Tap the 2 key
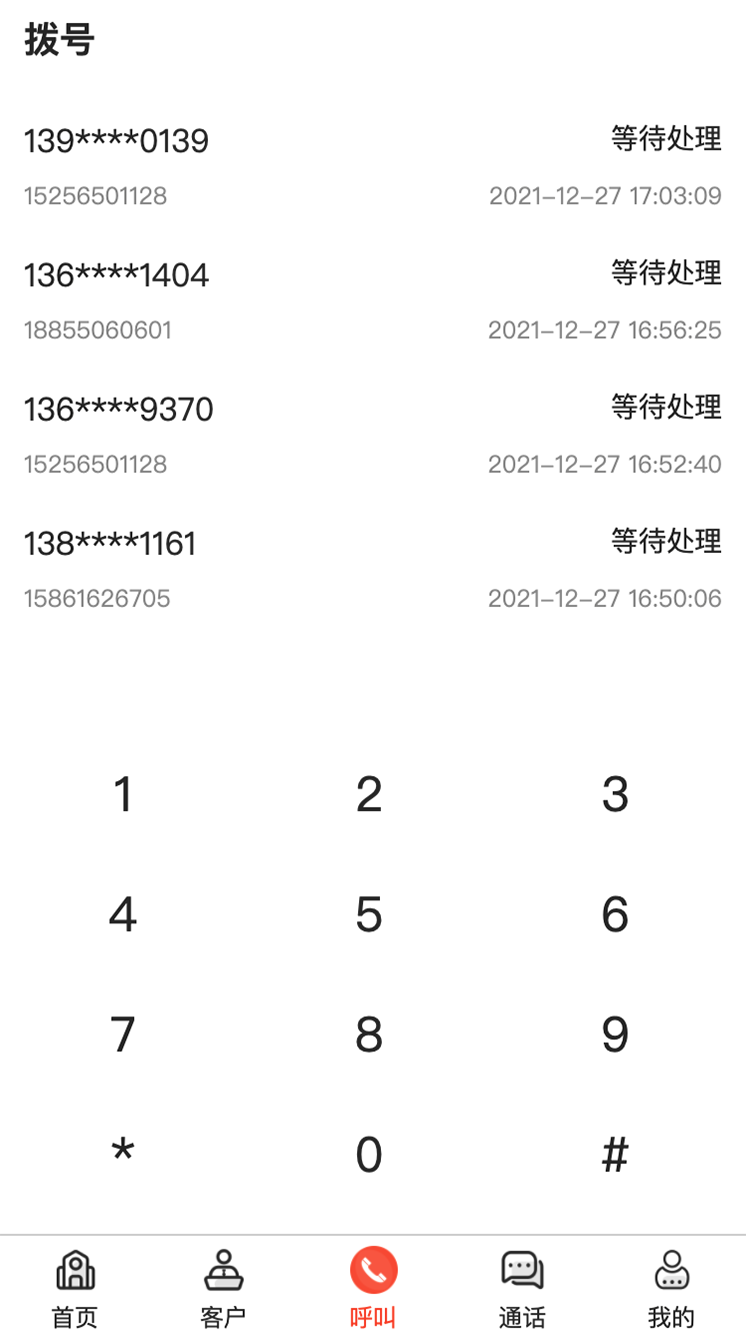The image size is (746, 1332). coord(369,795)
